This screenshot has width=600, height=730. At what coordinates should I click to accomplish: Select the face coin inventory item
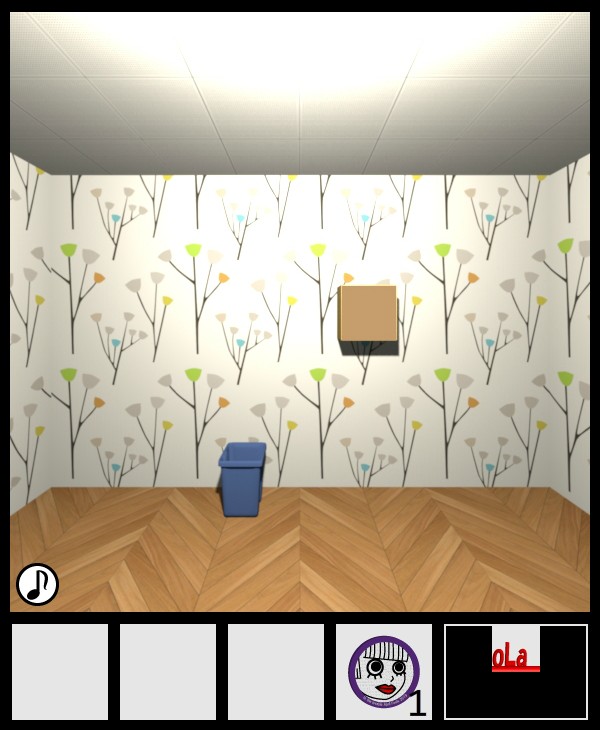(383, 671)
